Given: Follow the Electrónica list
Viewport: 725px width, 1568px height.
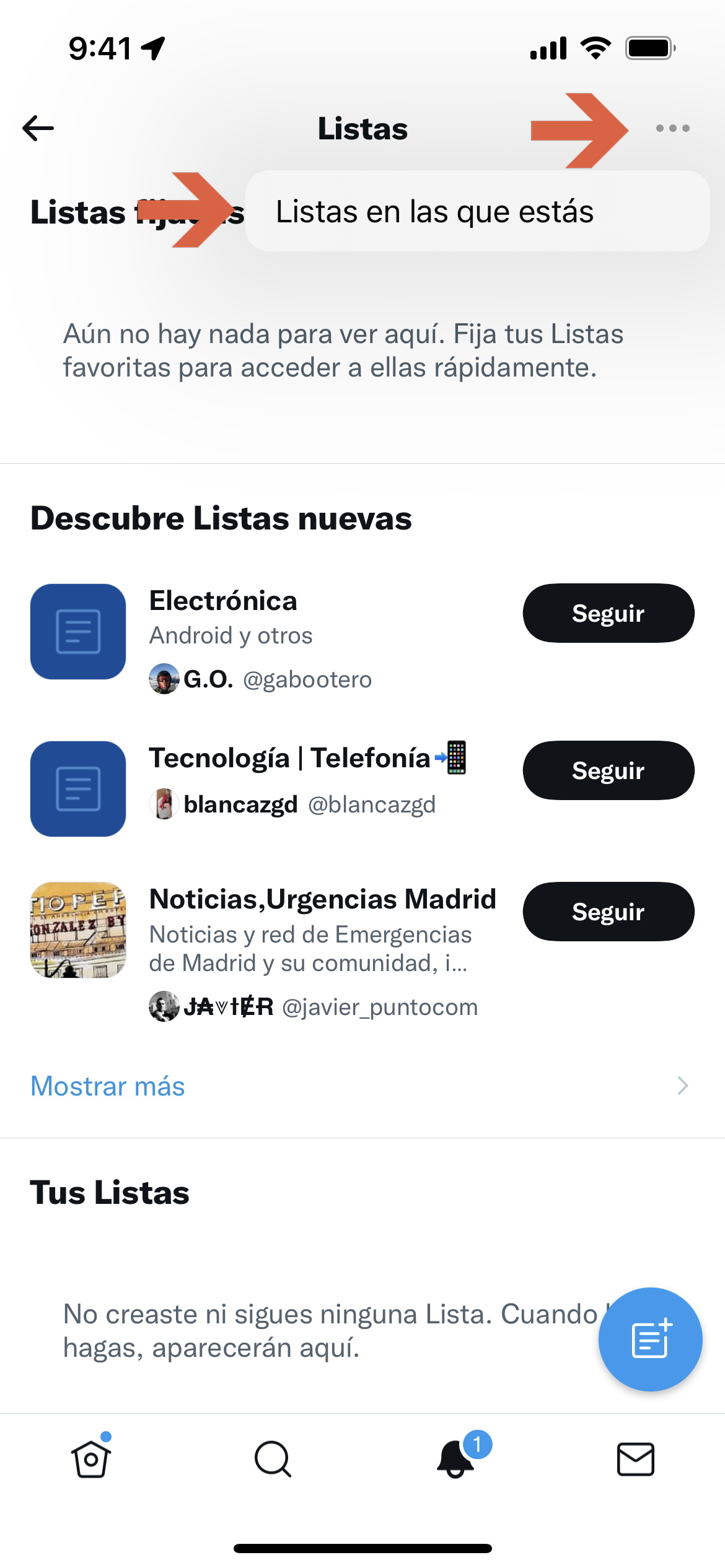Looking at the screenshot, I should coord(608,613).
